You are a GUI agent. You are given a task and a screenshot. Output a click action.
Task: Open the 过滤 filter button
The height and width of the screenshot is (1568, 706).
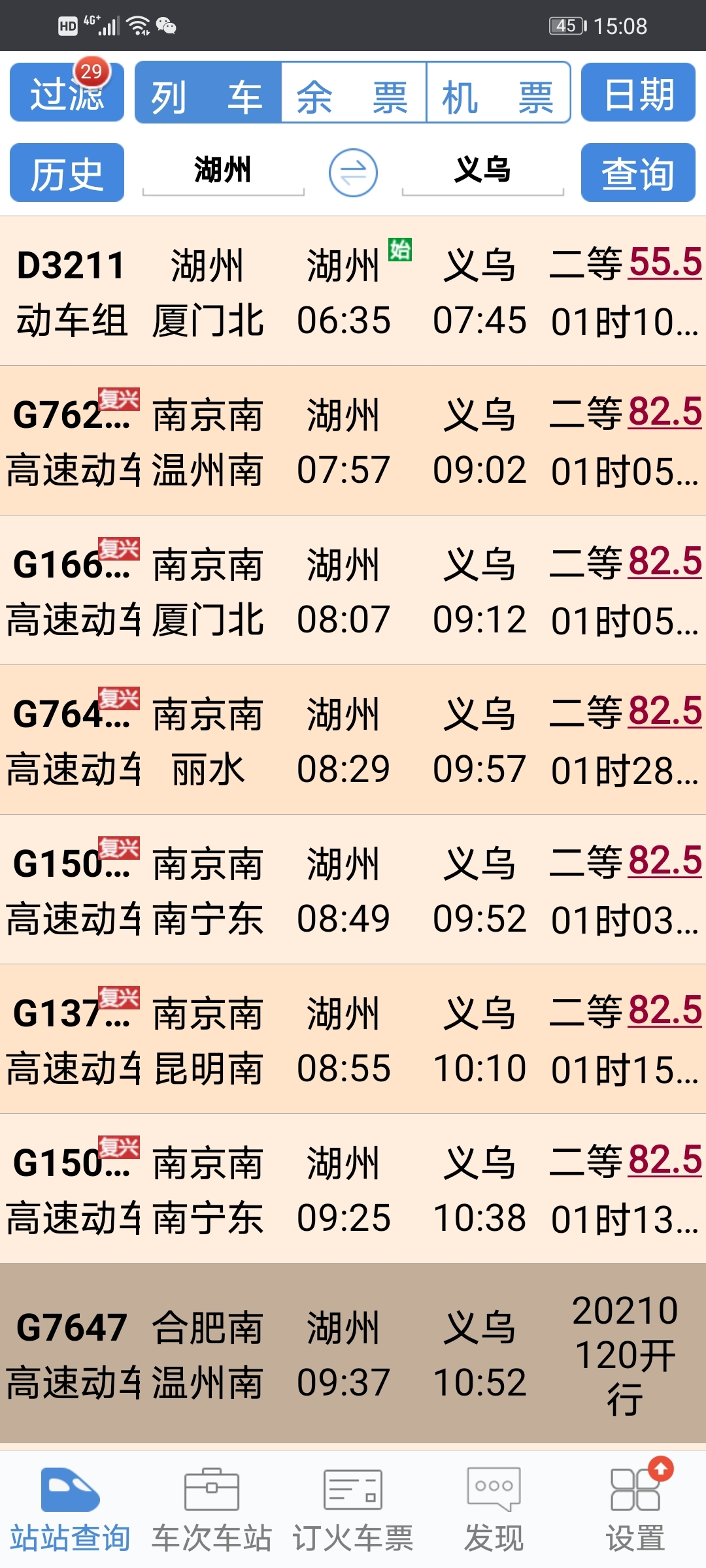point(67,92)
